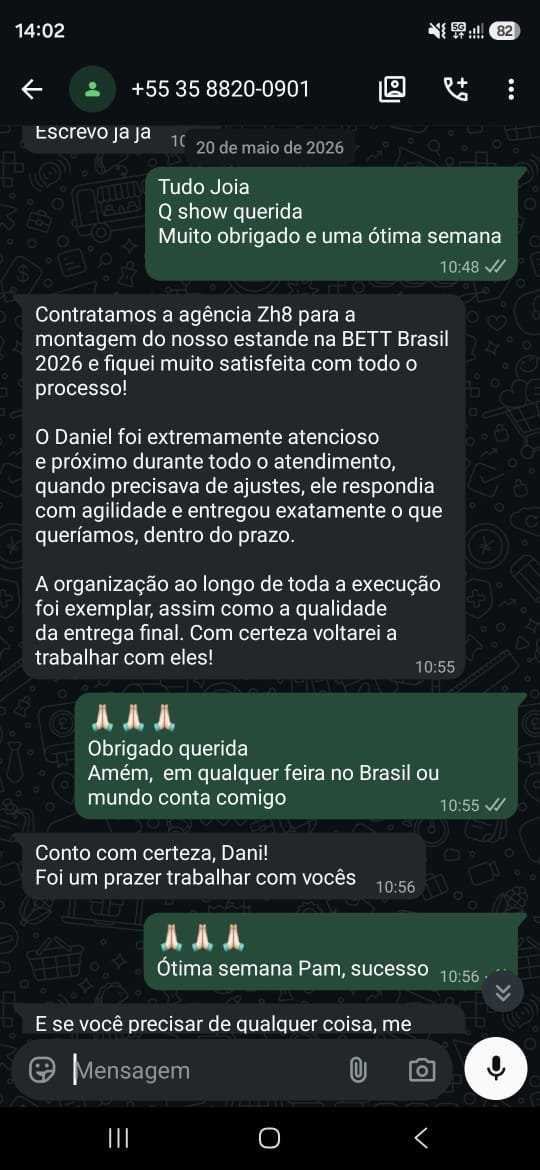Go back to the chat list
This screenshot has height=1170, width=540.
click(31, 90)
